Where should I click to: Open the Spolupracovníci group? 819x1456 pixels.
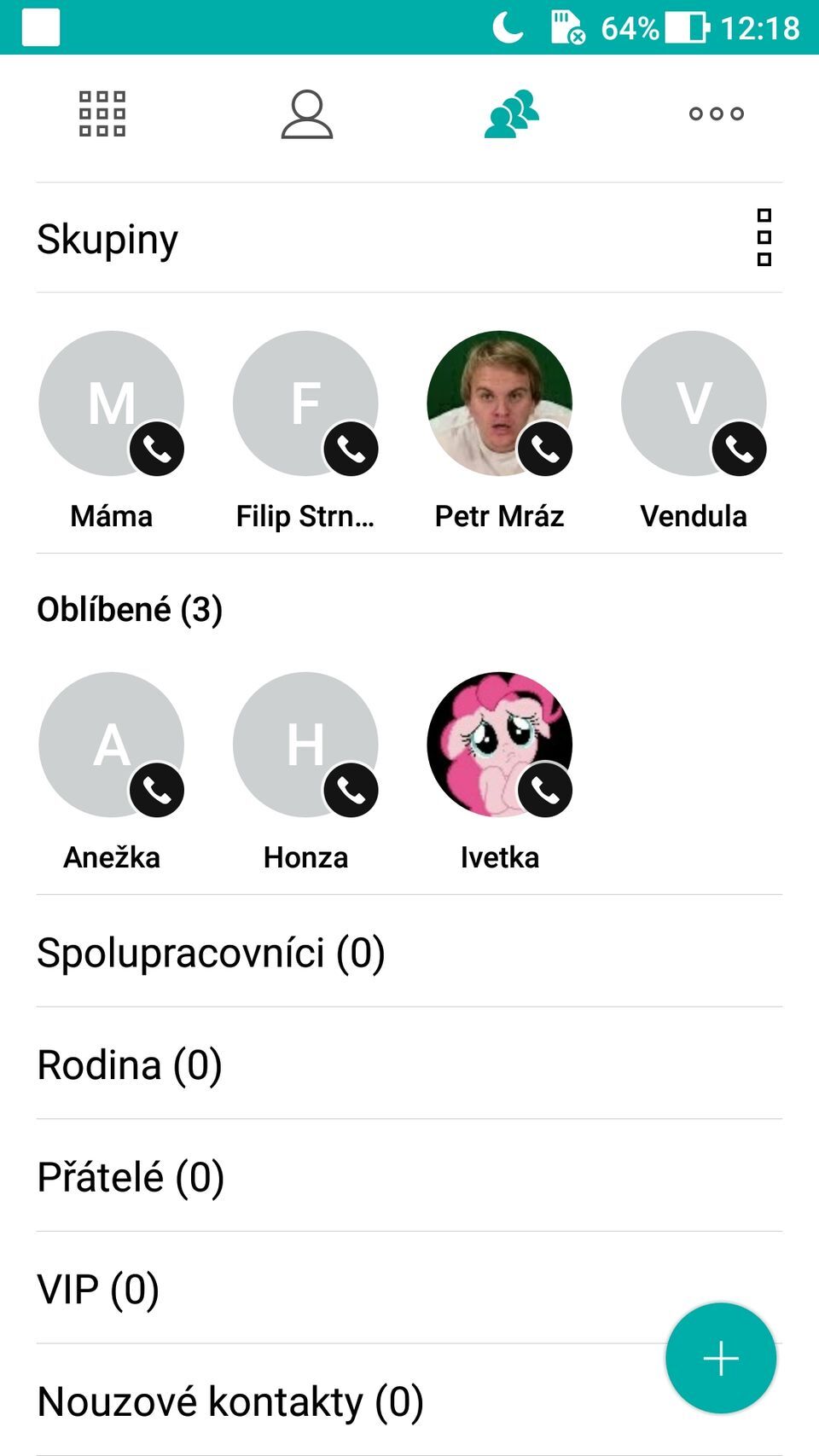pyautogui.click(x=211, y=952)
